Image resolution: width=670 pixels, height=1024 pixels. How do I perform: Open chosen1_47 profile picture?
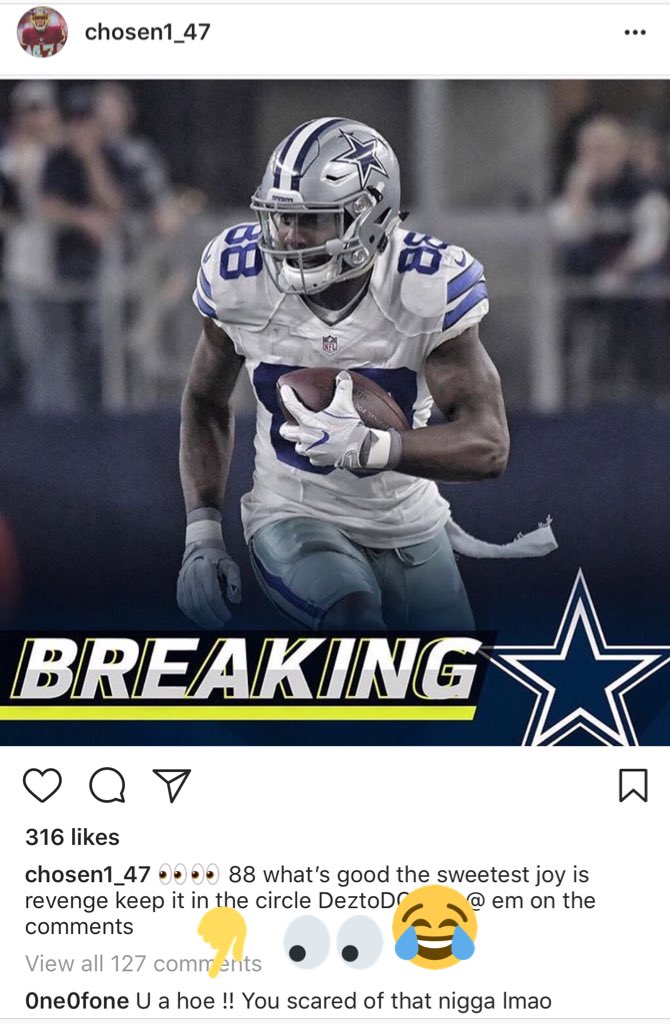tap(42, 32)
